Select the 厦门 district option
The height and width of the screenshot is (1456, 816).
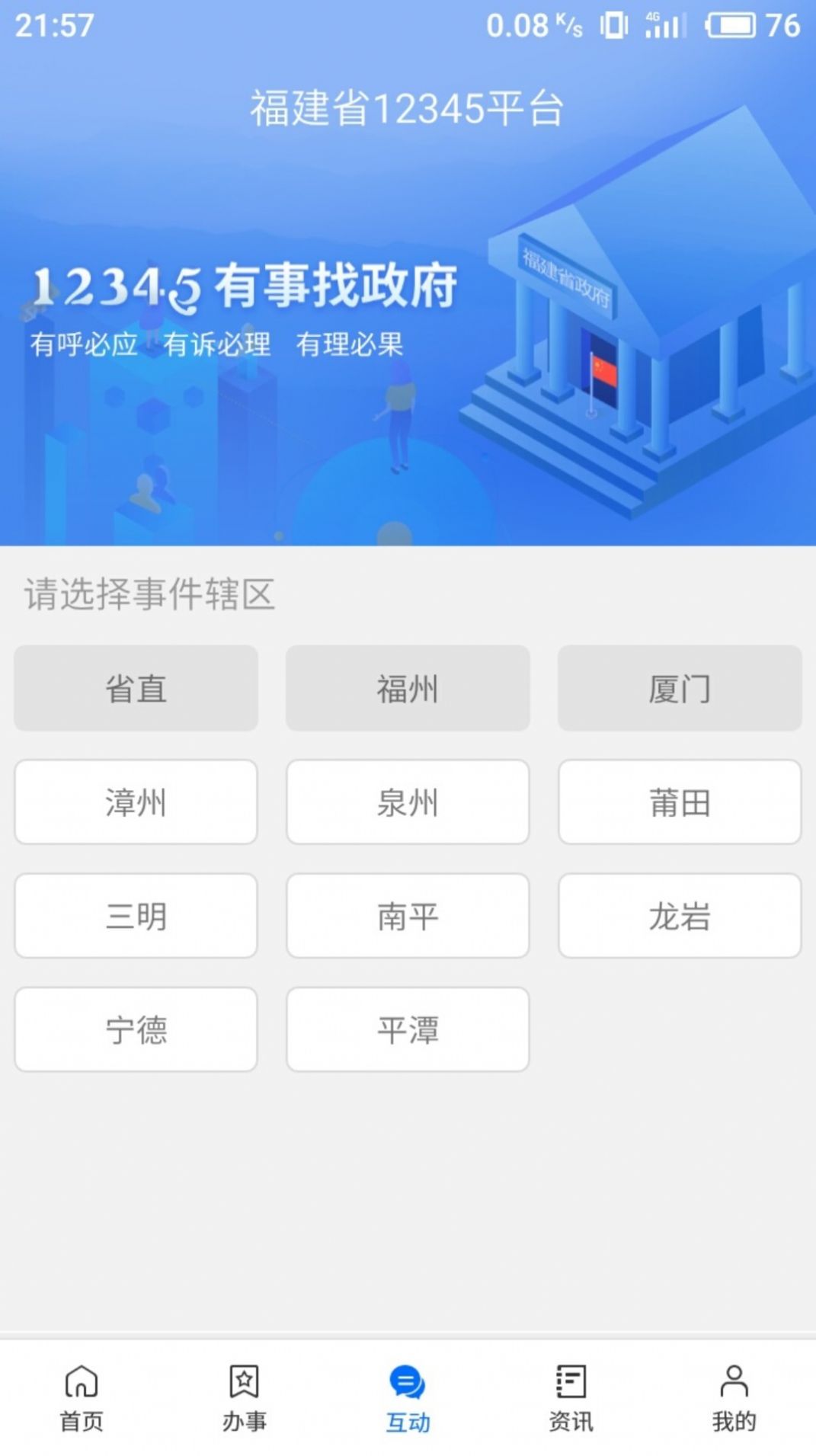point(680,688)
